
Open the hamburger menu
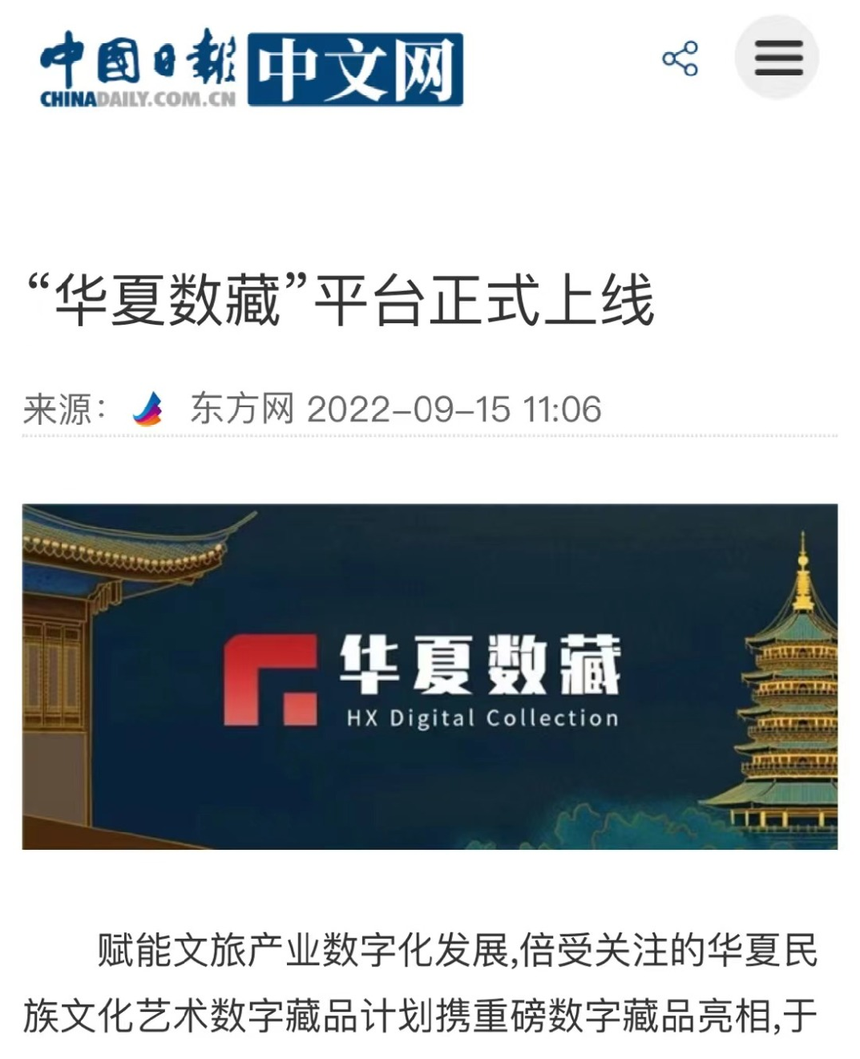point(777,59)
